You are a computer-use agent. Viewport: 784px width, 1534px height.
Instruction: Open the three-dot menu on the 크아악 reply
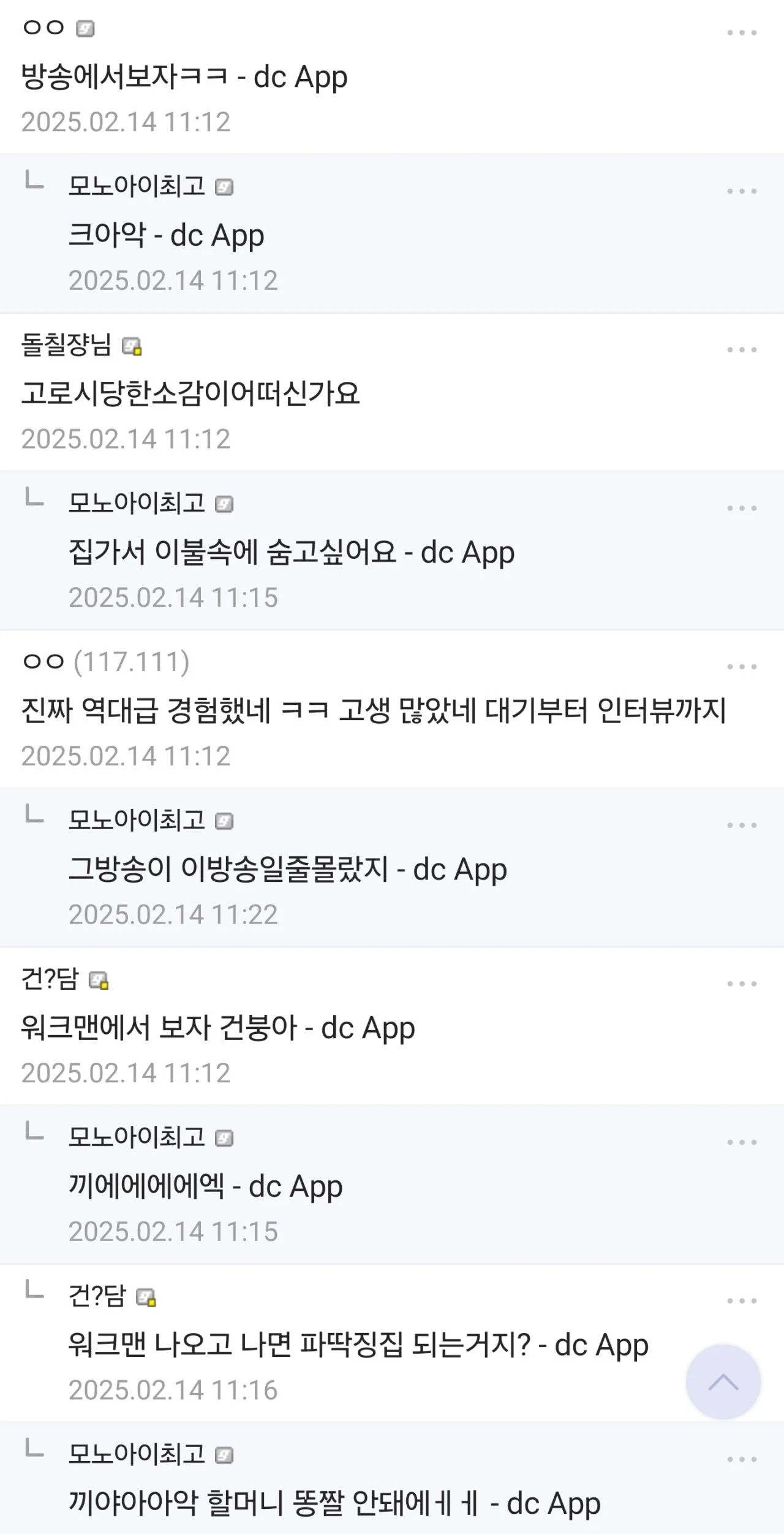(742, 191)
